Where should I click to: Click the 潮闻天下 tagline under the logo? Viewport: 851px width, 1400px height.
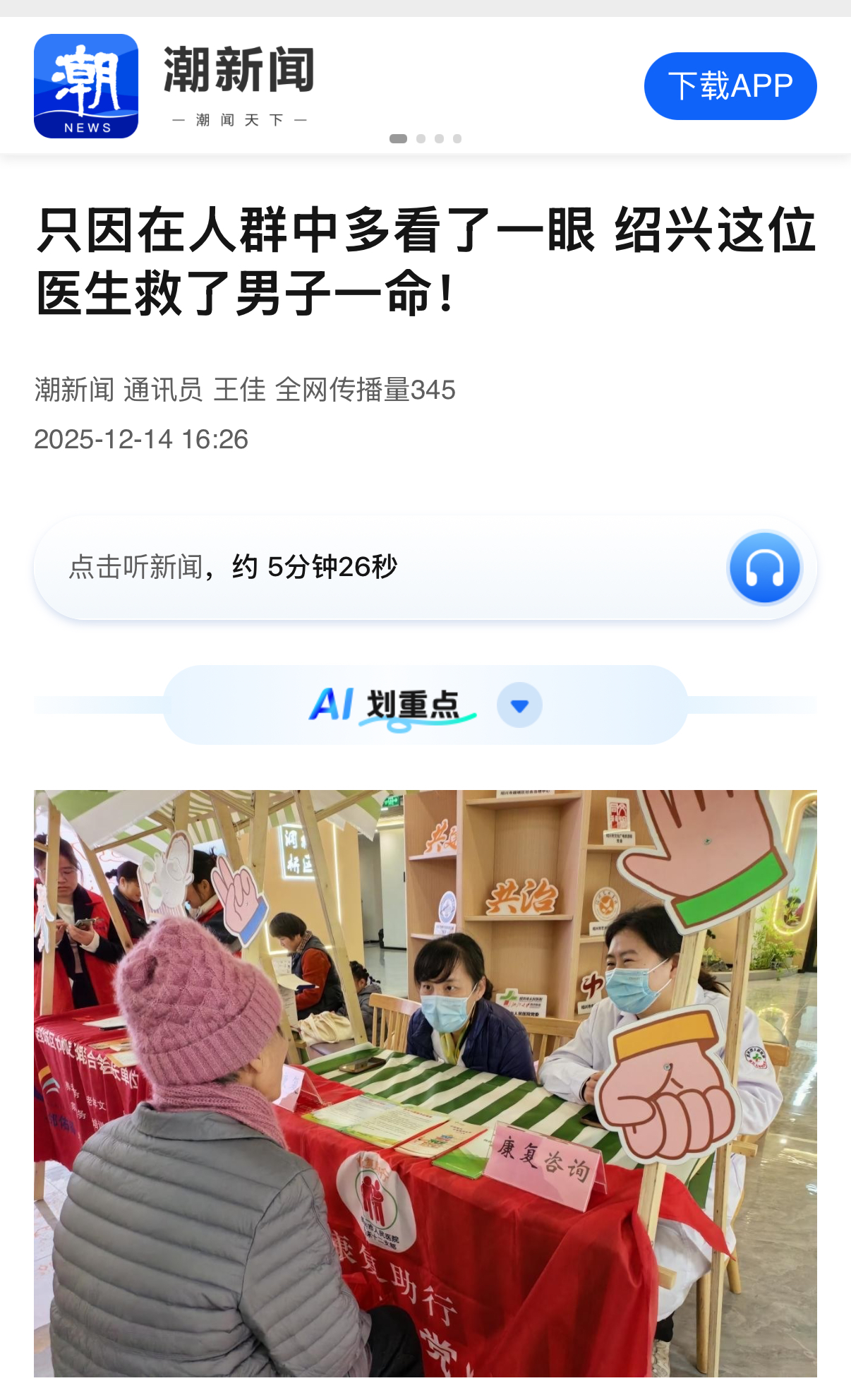[239, 119]
